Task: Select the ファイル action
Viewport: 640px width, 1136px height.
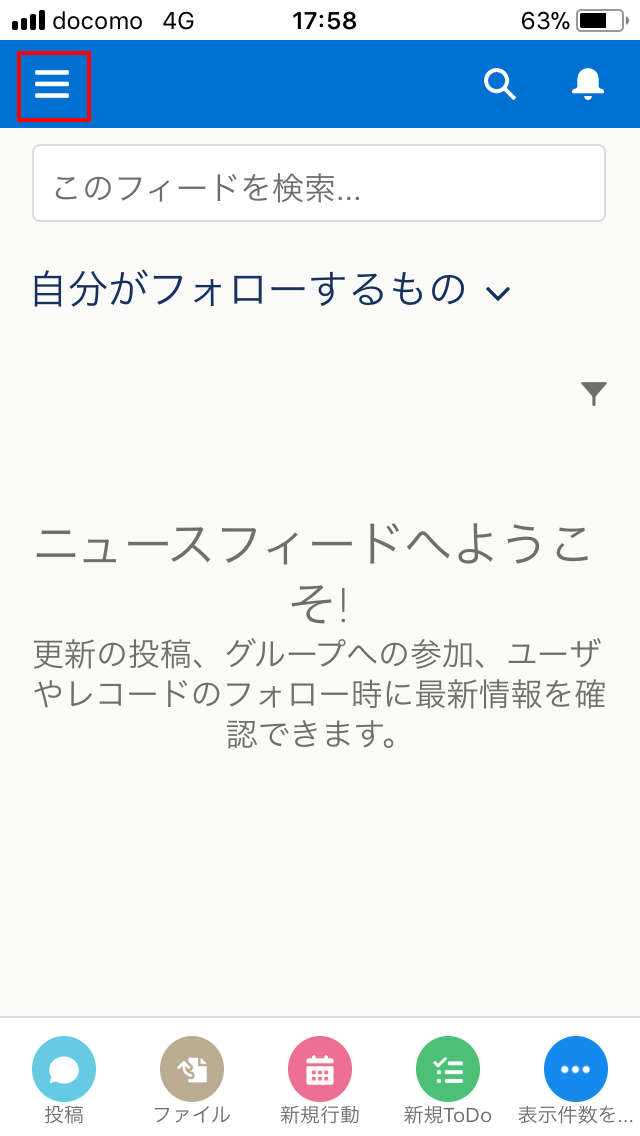Action: [191, 1079]
